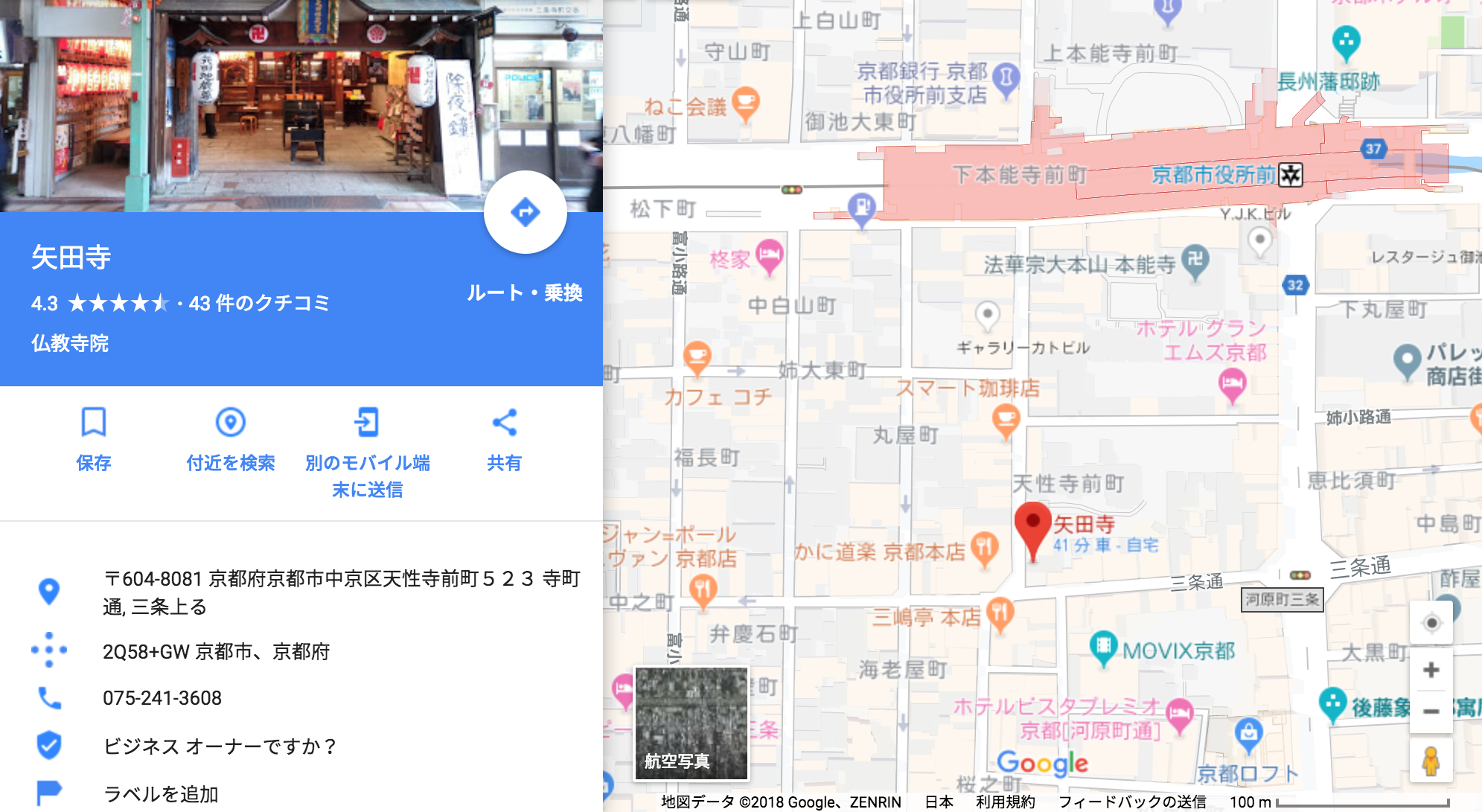Tap the directions button for 矢田寺
Image resolution: width=1482 pixels, height=812 pixels.
pos(525,213)
